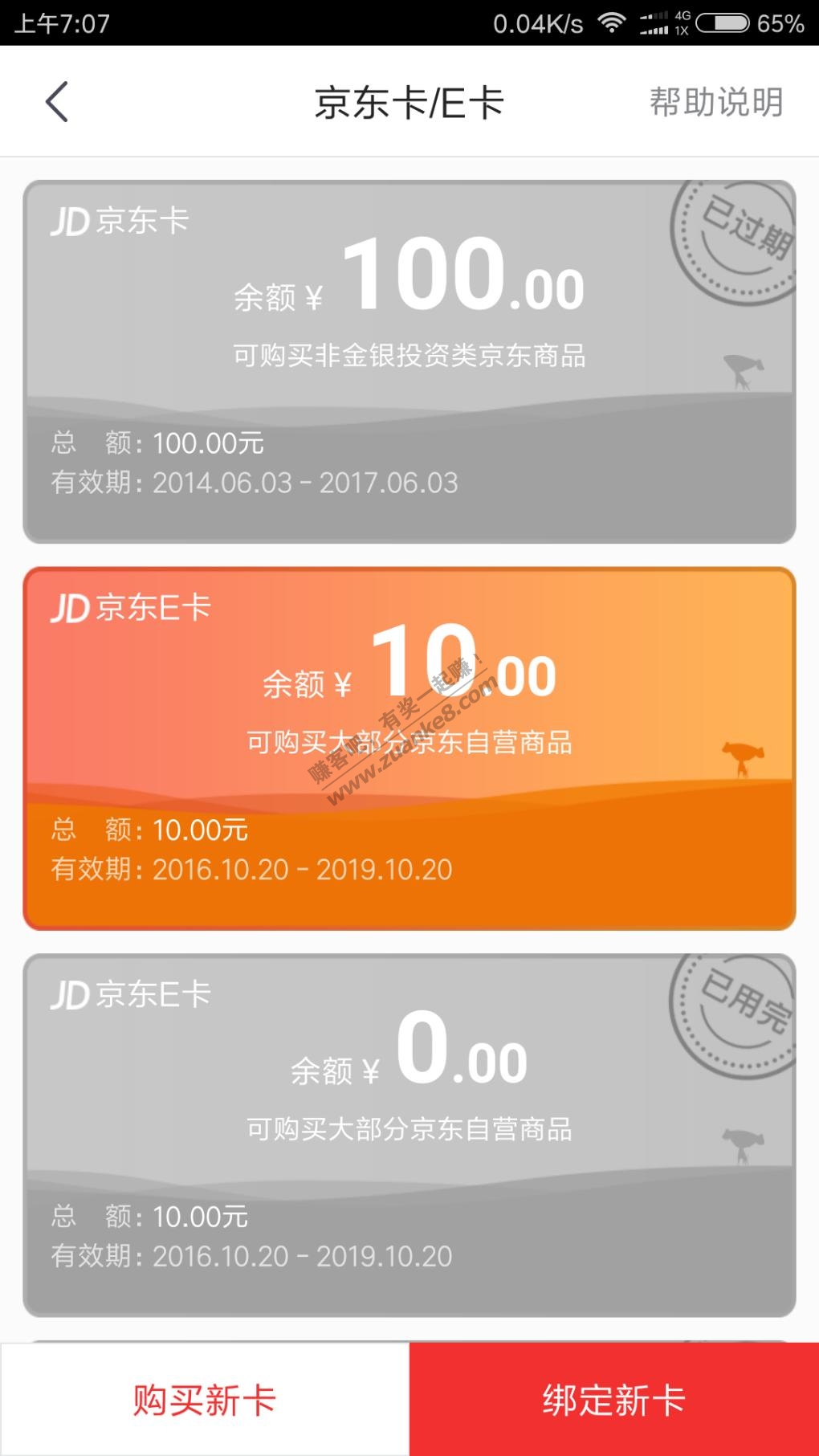
Task: Open the expired 100 yuan 京东卡 details
Action: (409, 353)
